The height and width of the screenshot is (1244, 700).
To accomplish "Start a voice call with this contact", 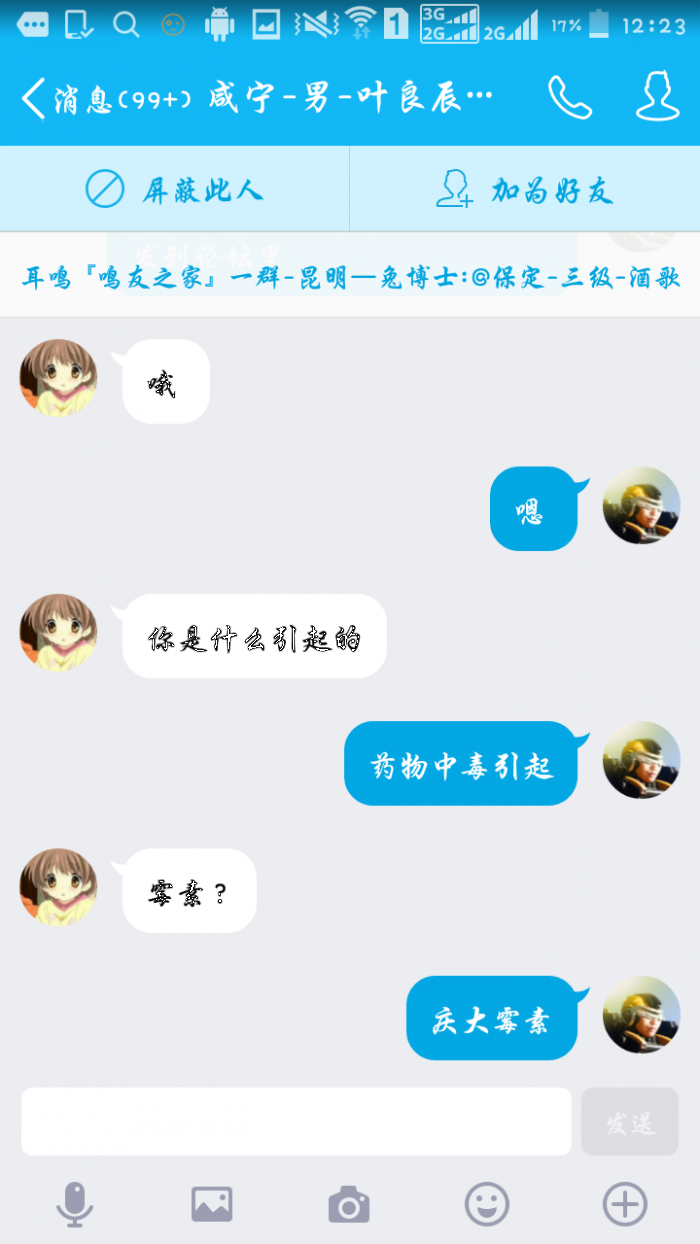I will pos(570,98).
